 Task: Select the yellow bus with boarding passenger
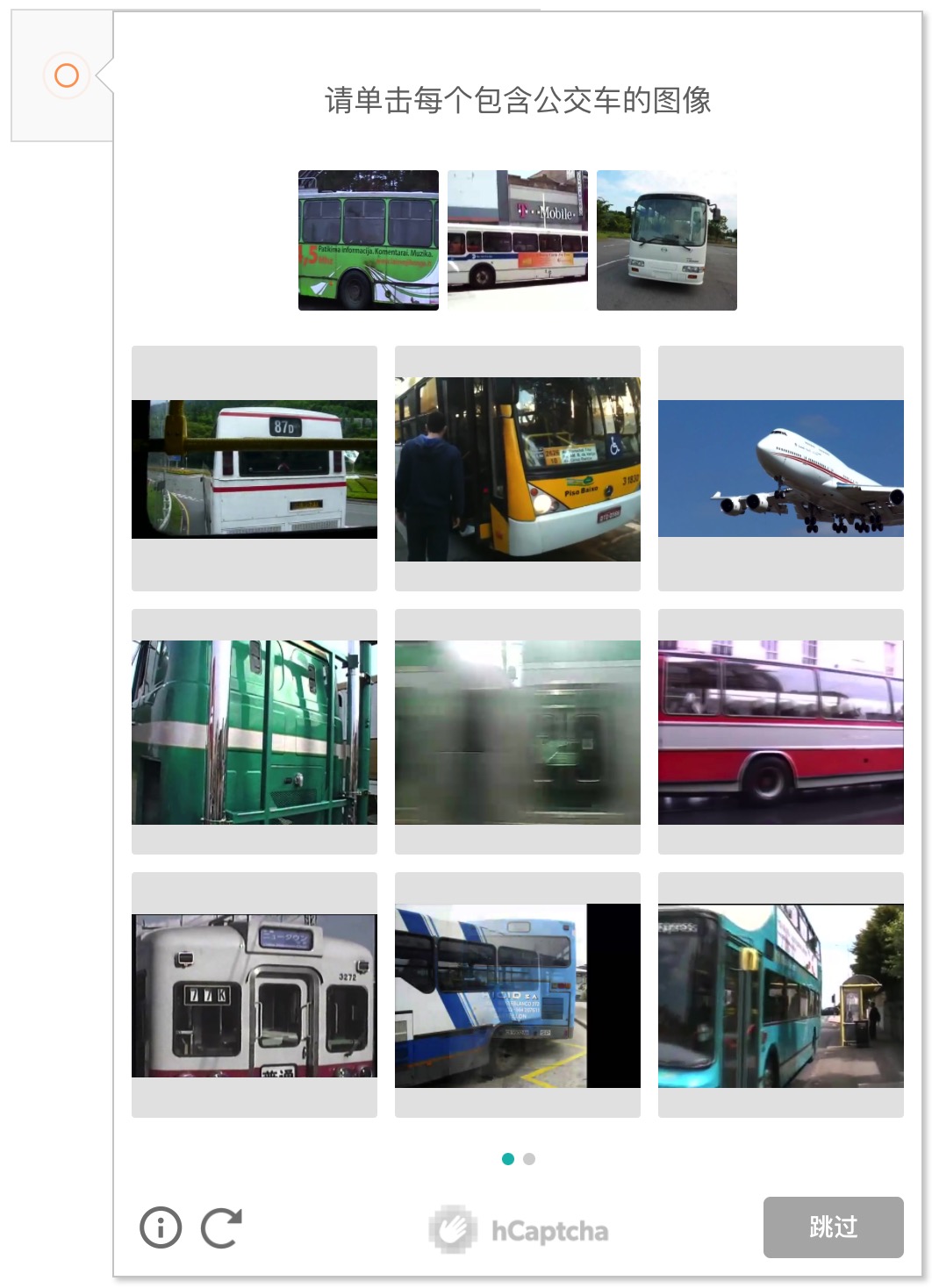[518, 469]
